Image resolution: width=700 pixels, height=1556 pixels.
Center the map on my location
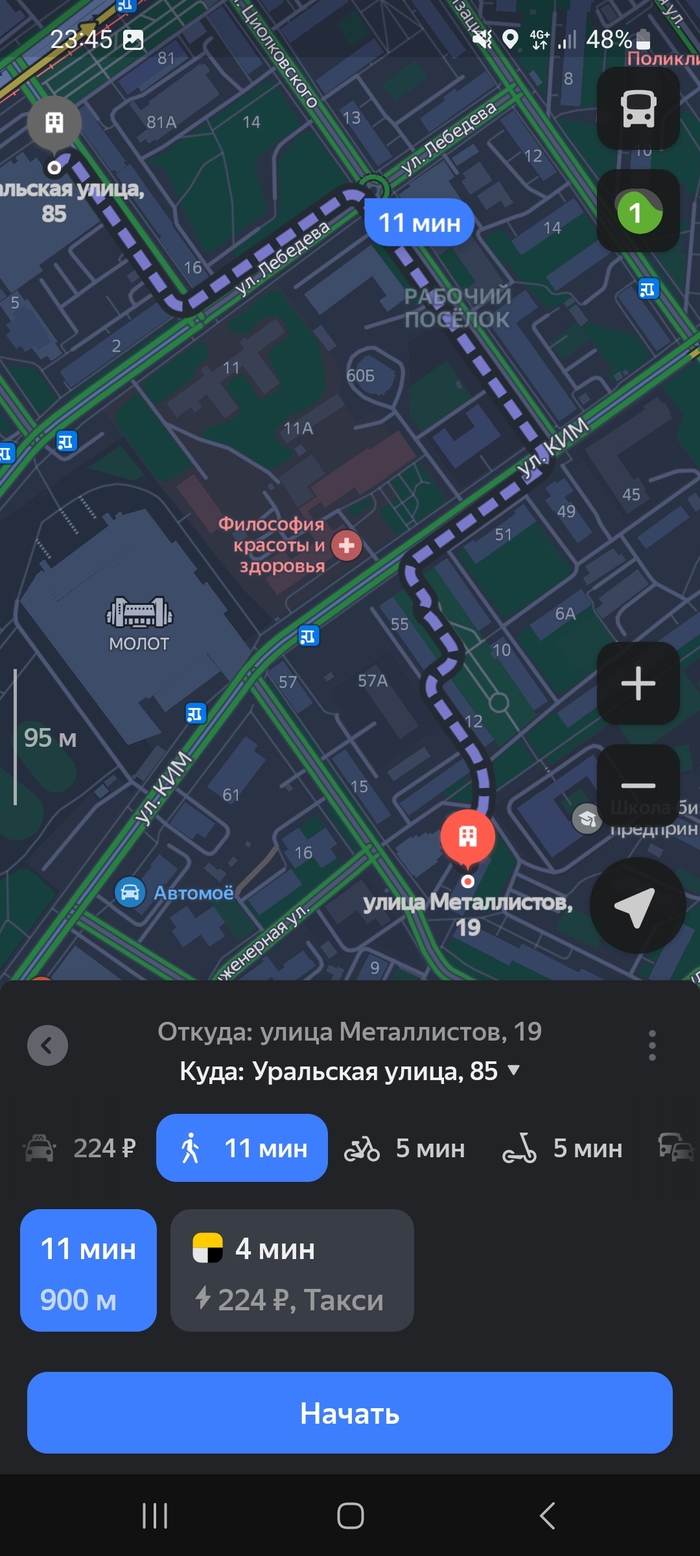pyautogui.click(x=636, y=906)
